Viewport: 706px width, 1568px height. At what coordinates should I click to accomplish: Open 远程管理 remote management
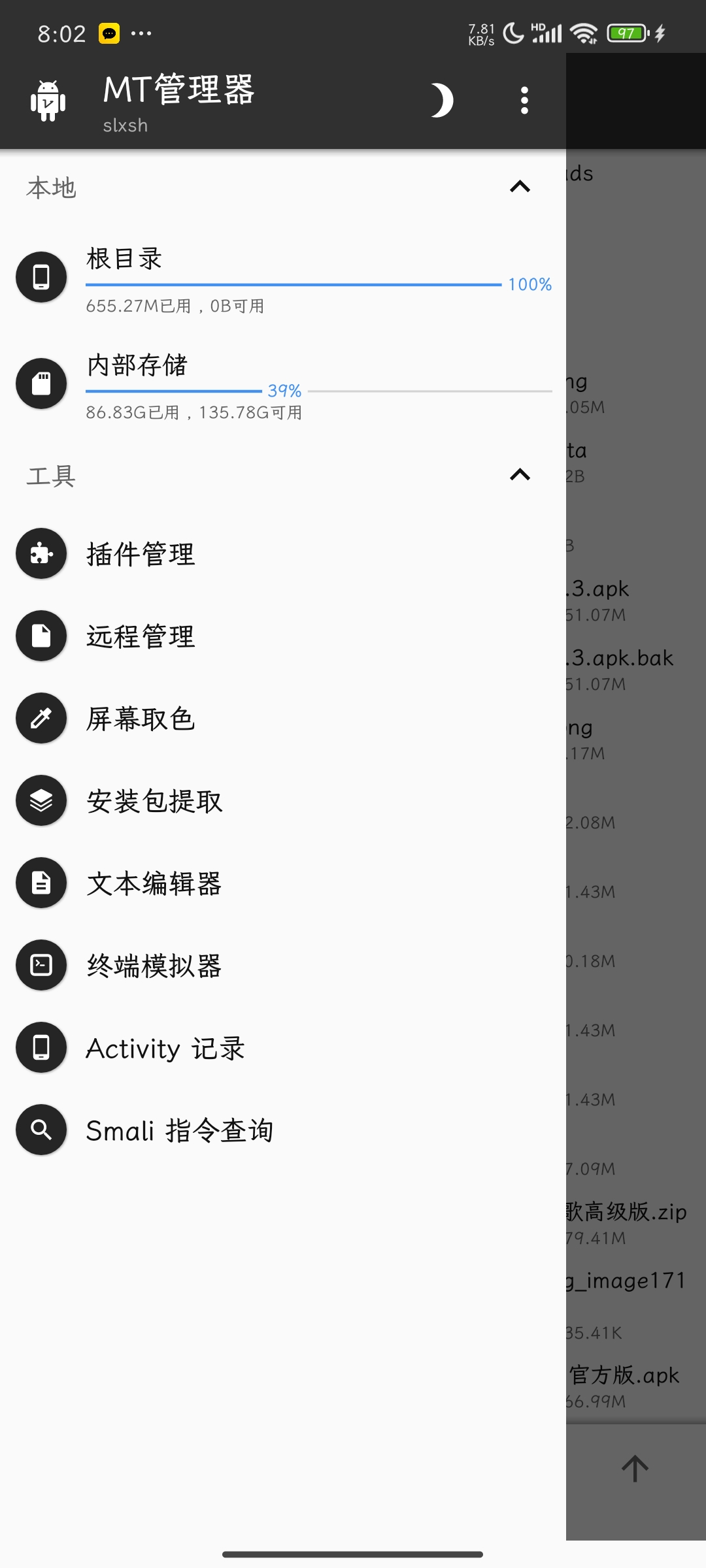click(x=141, y=637)
